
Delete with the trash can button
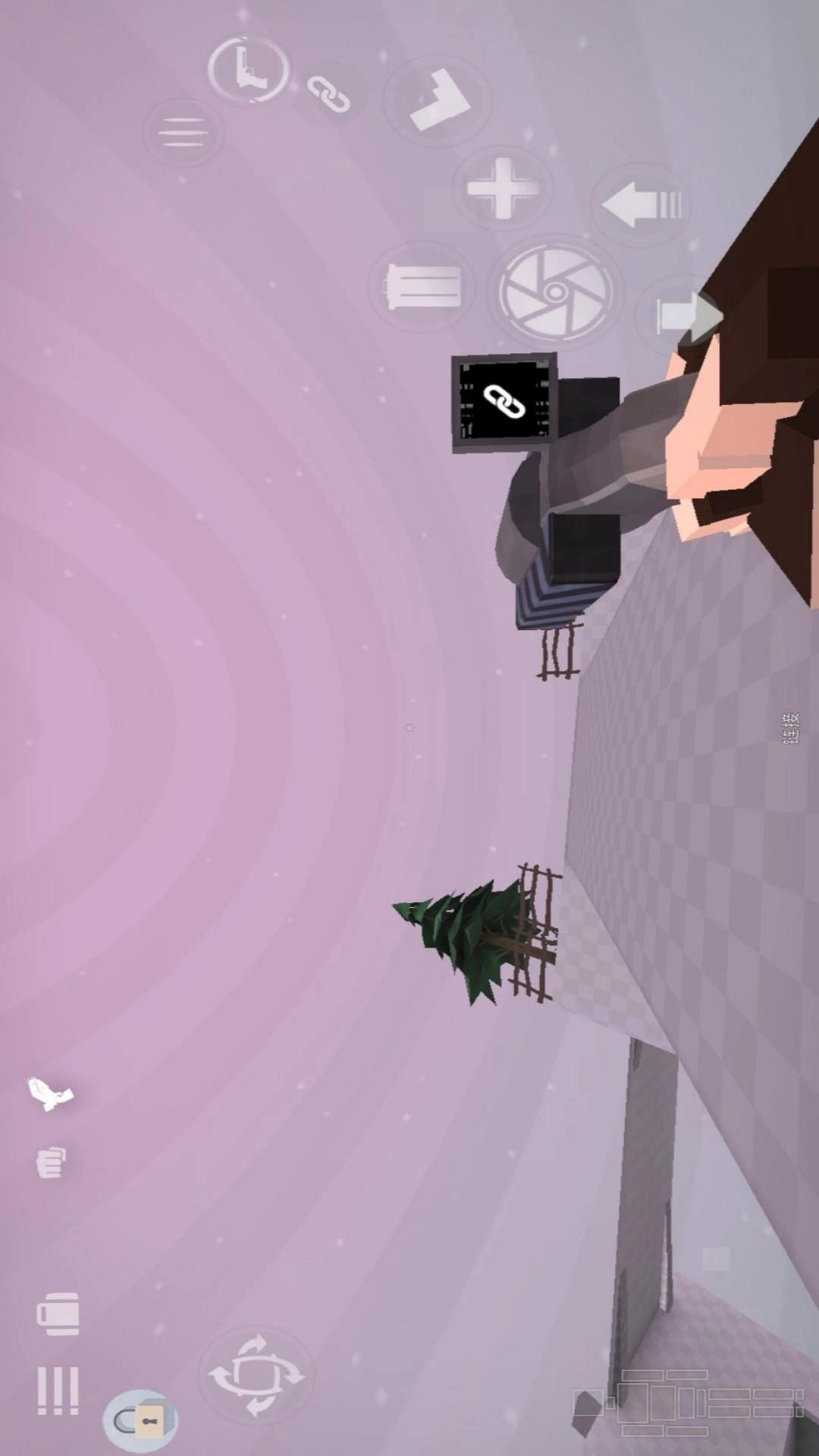point(422,286)
